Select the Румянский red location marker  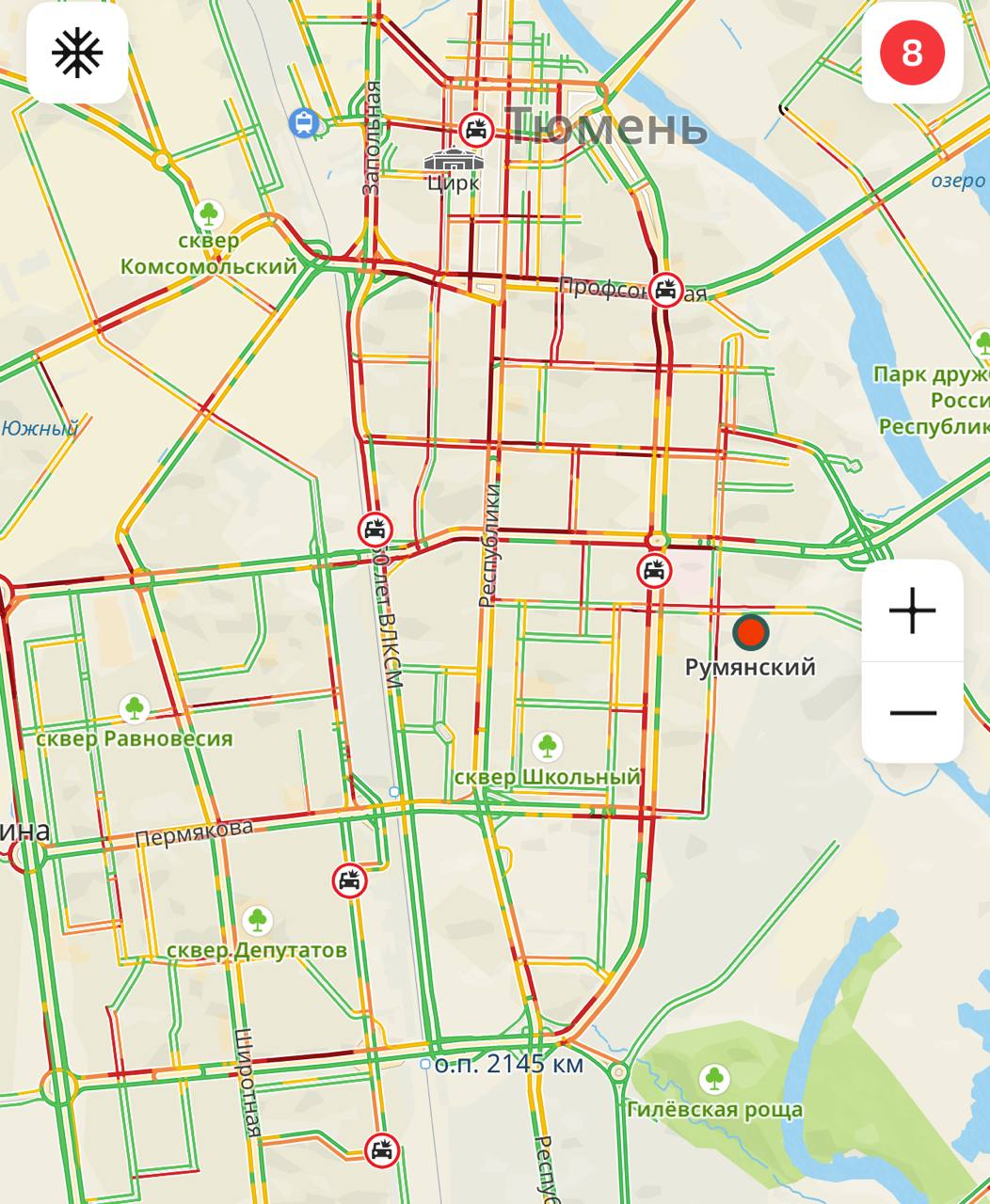point(750,631)
